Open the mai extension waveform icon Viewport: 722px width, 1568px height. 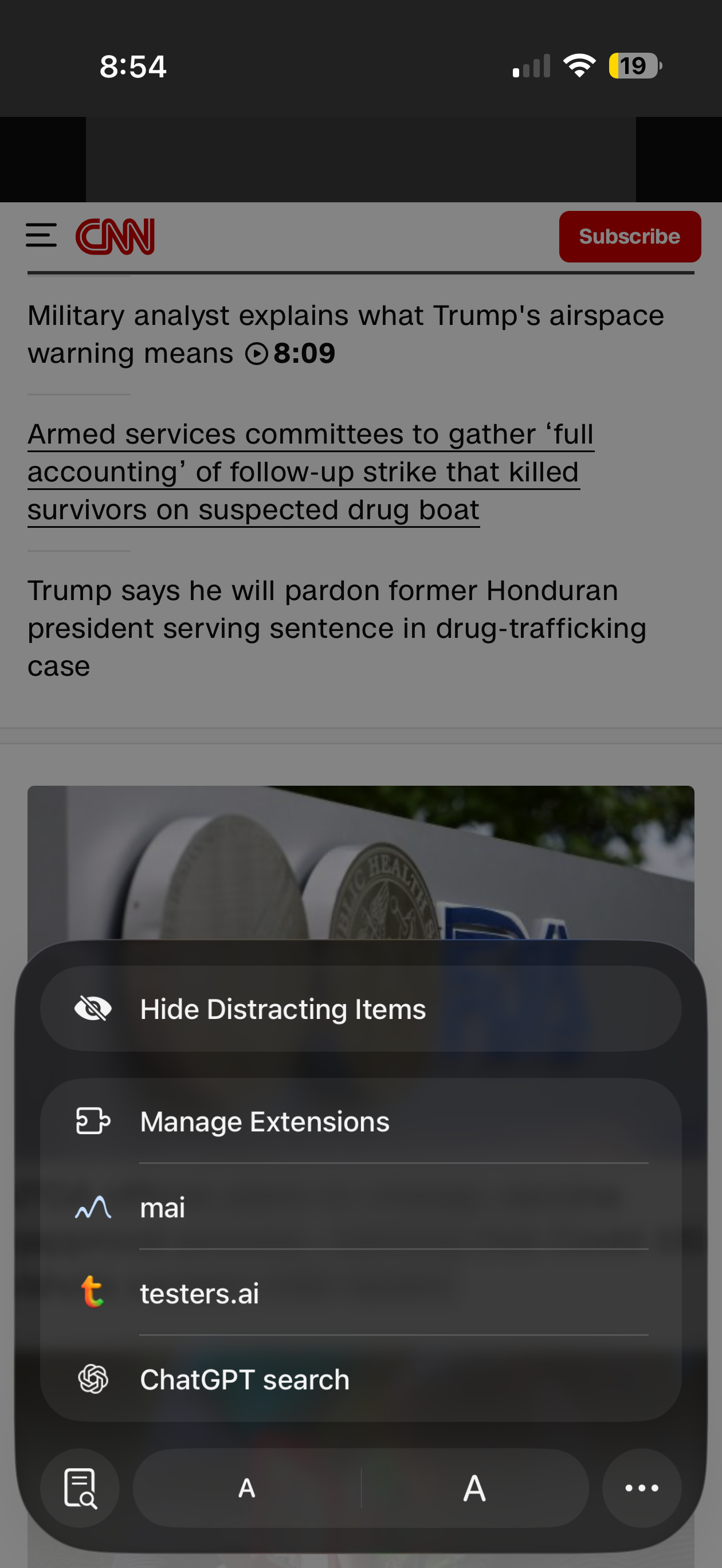(x=92, y=1207)
